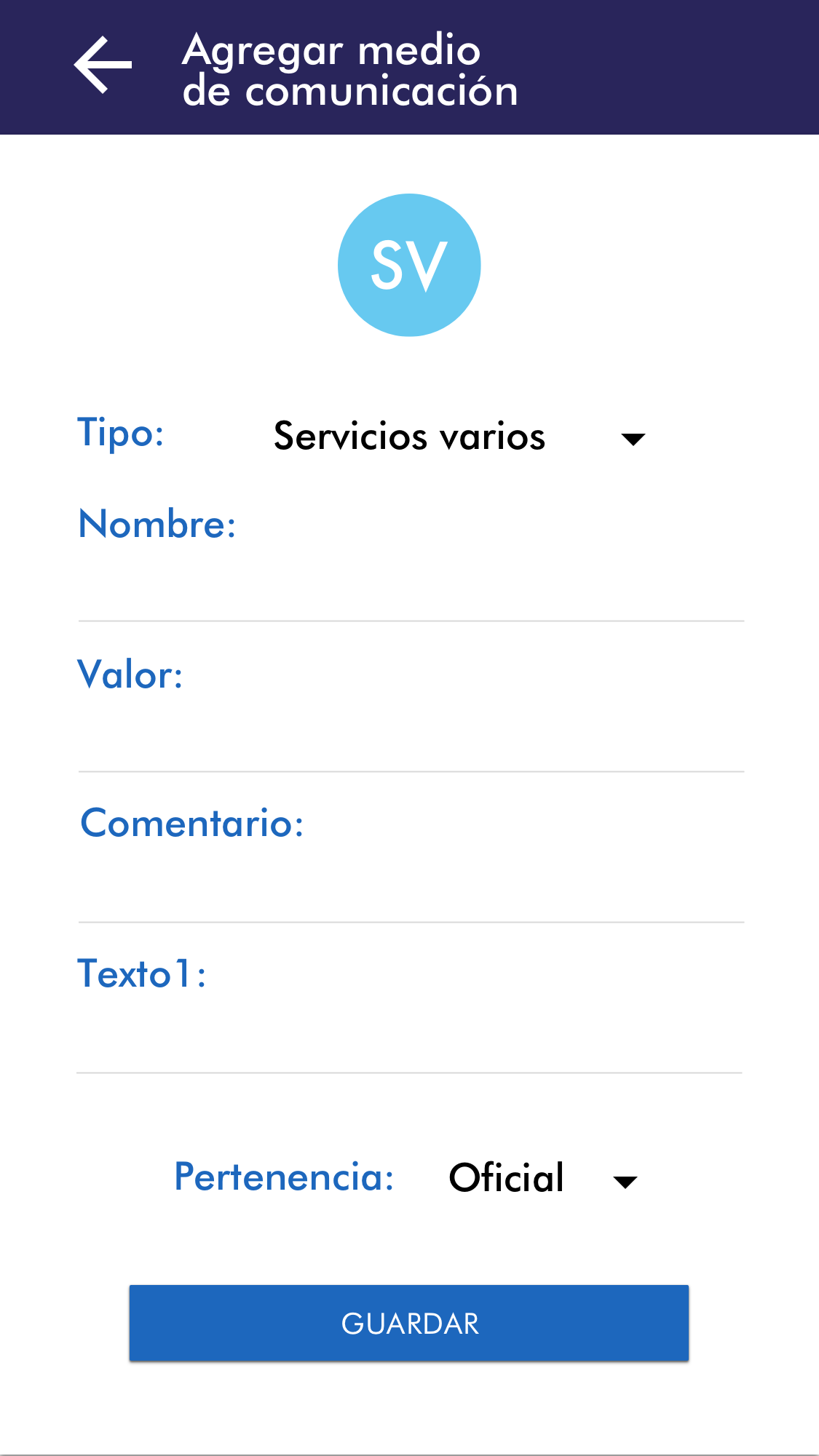Go back using the header arrow
819x1456 pixels.
[x=103, y=65]
